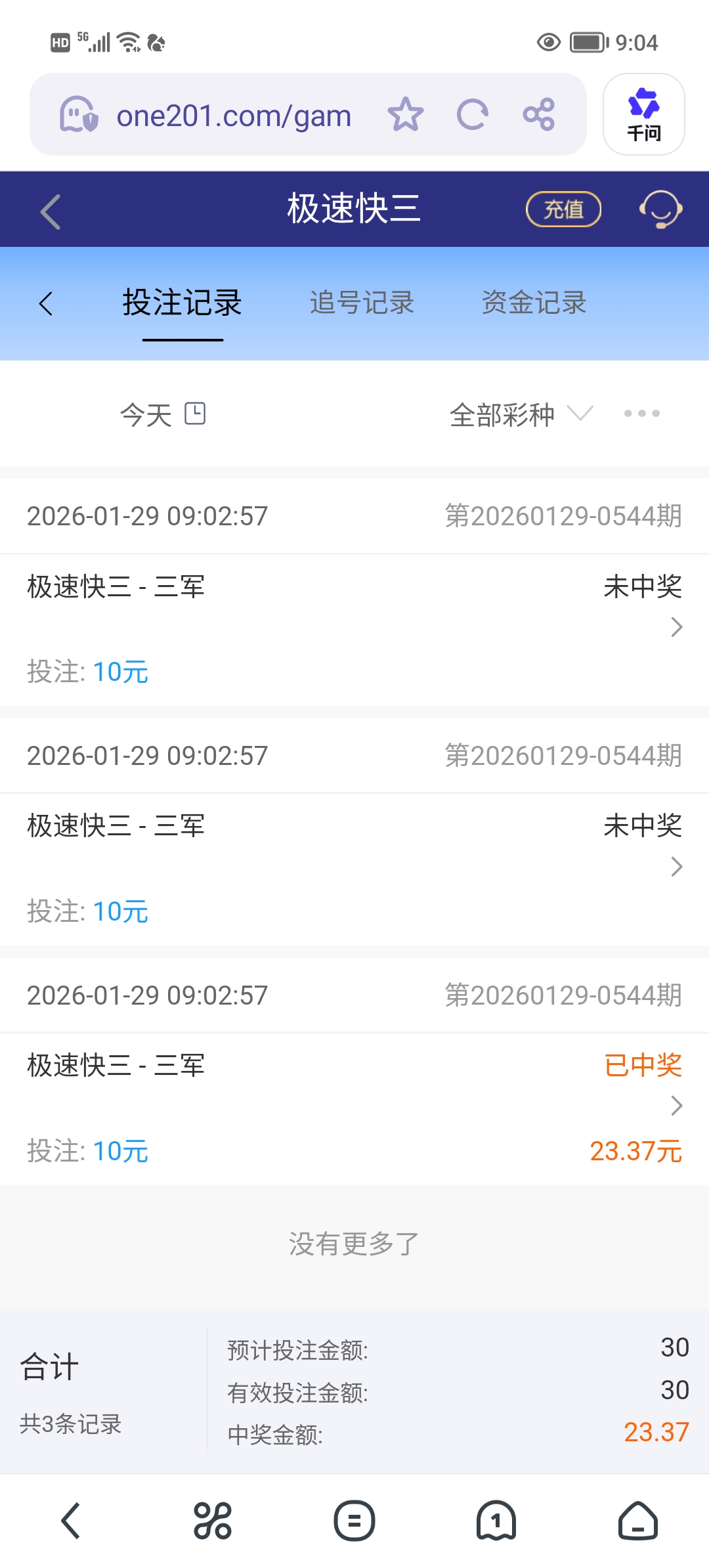Viewport: 709px width, 1568px height.
Task: Go home using the home icon
Action: [638, 1520]
